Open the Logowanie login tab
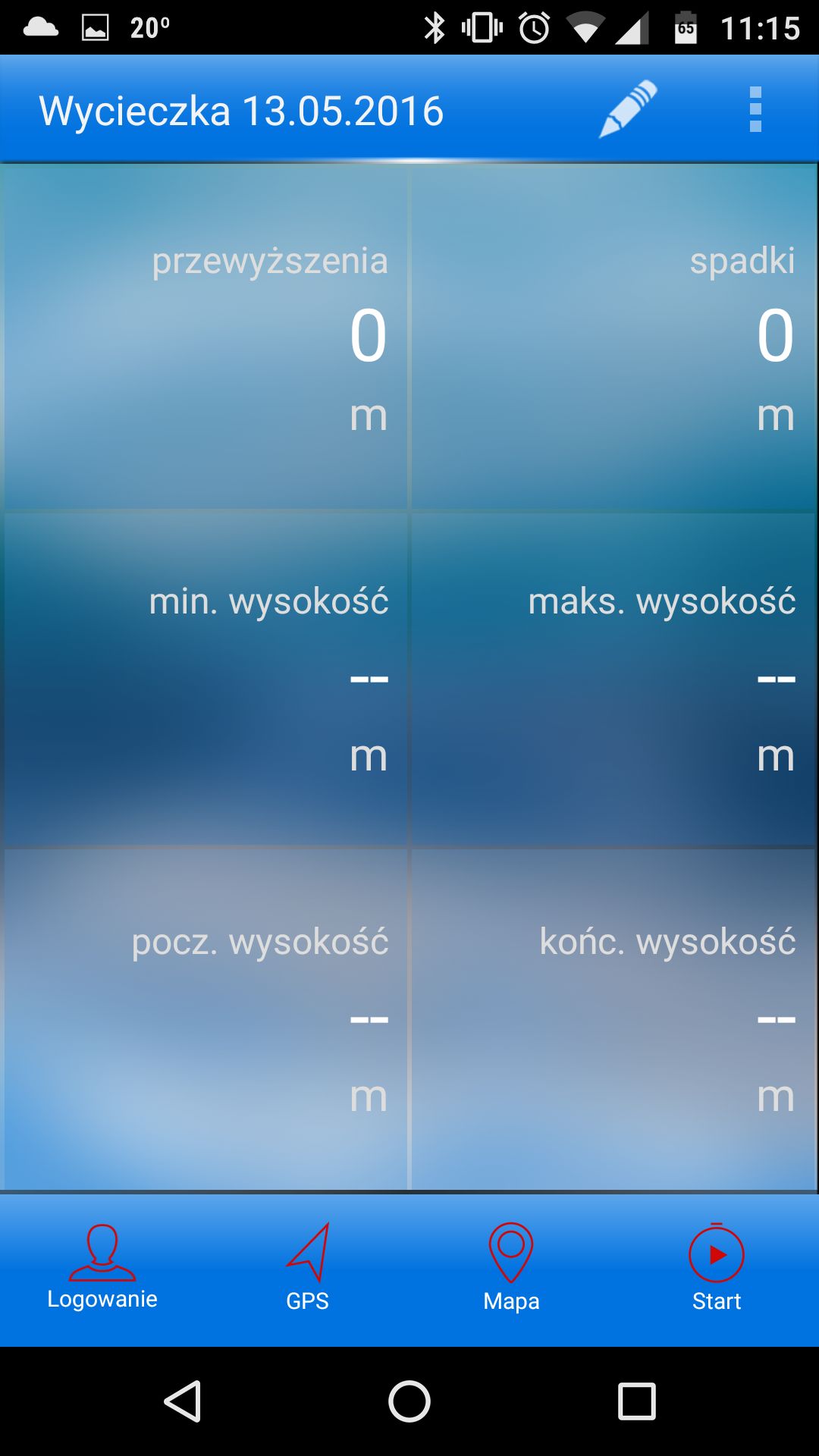 pos(102,1267)
